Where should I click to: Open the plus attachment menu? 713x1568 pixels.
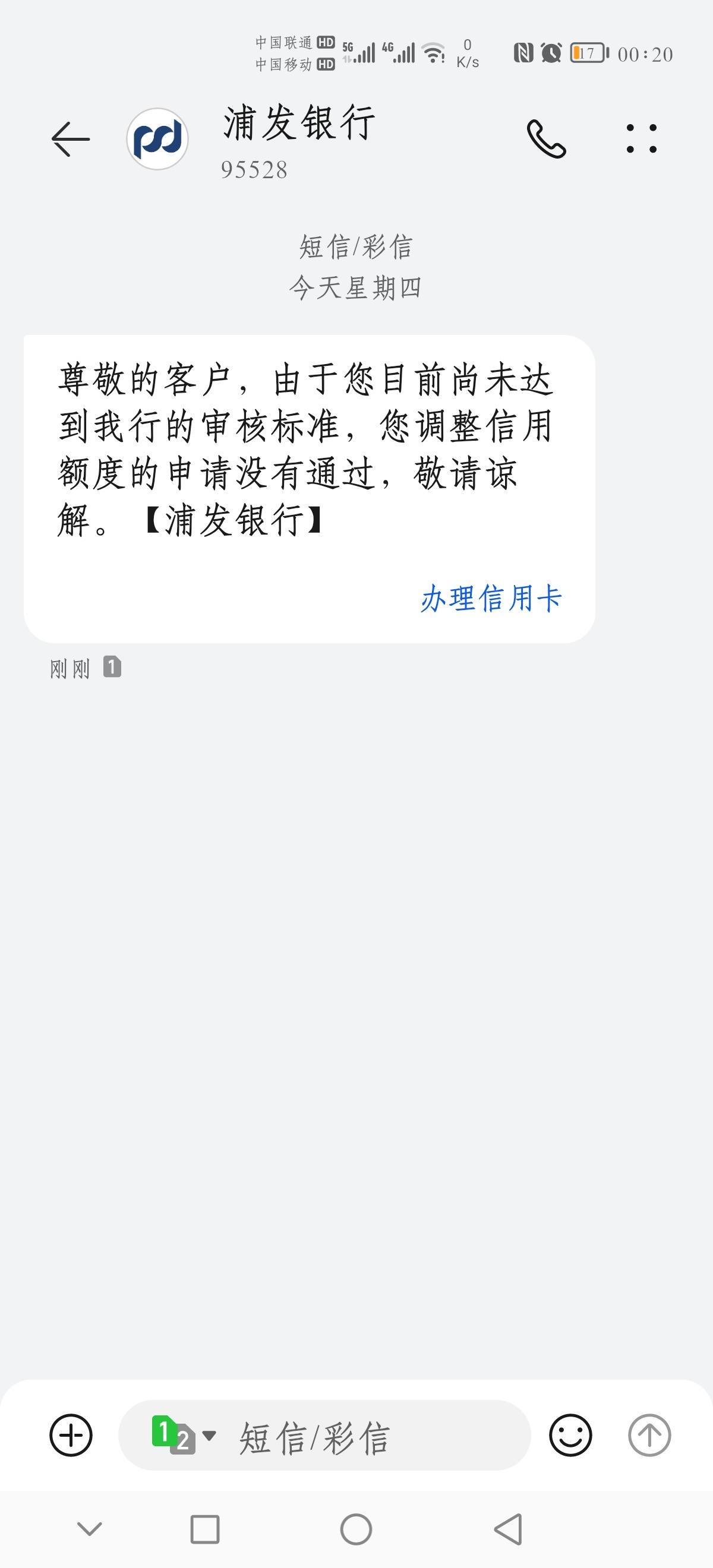click(71, 1436)
